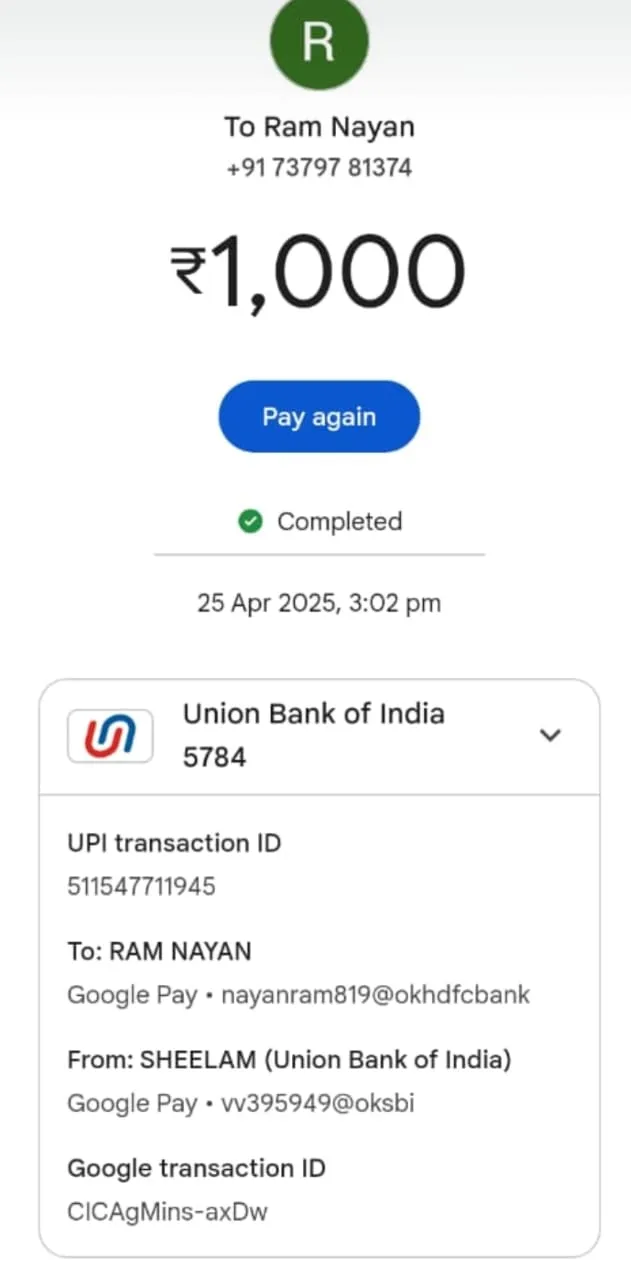The image size is (631, 1280).
Task: Tap the Pay again button
Action: point(319,416)
